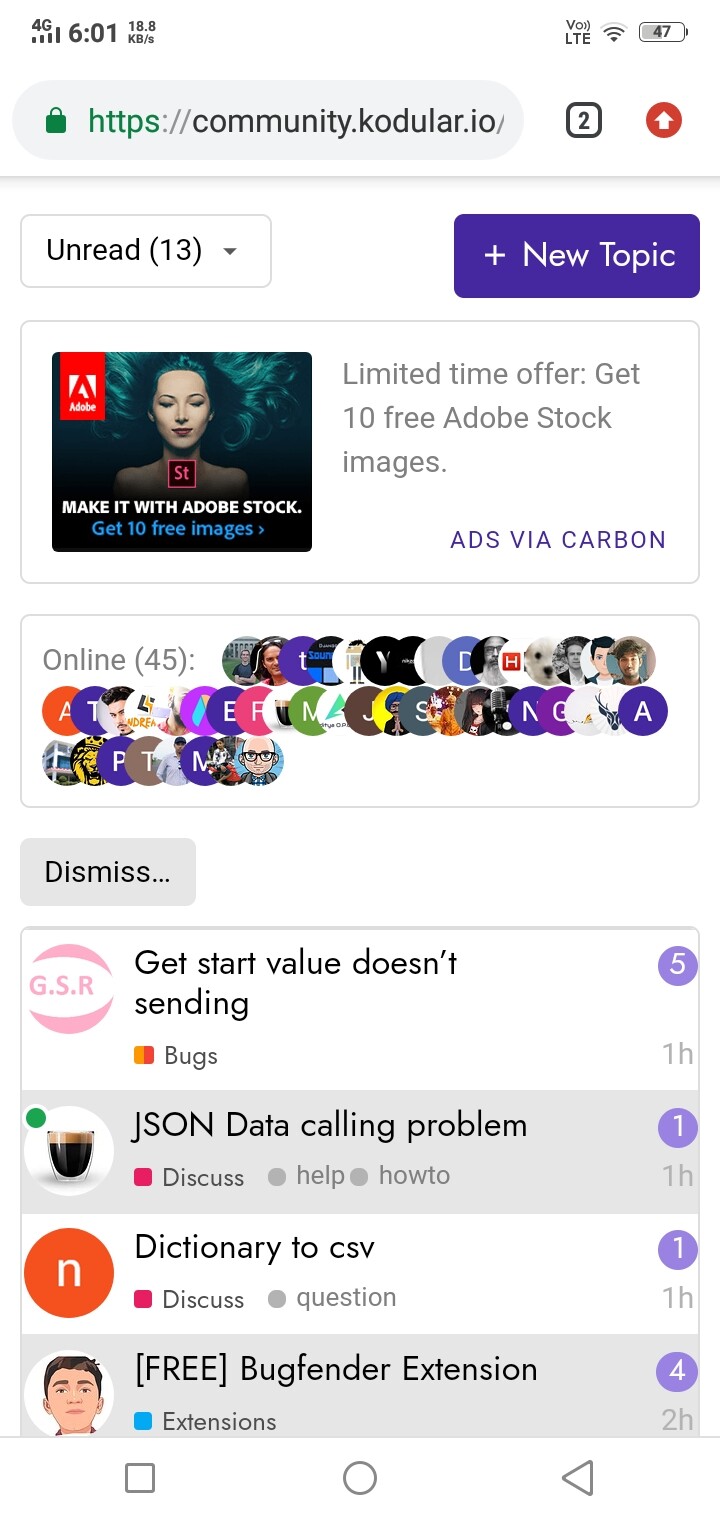
Task: Open the "[FREE] Bugfender Extension" topic
Action: click(x=336, y=1369)
